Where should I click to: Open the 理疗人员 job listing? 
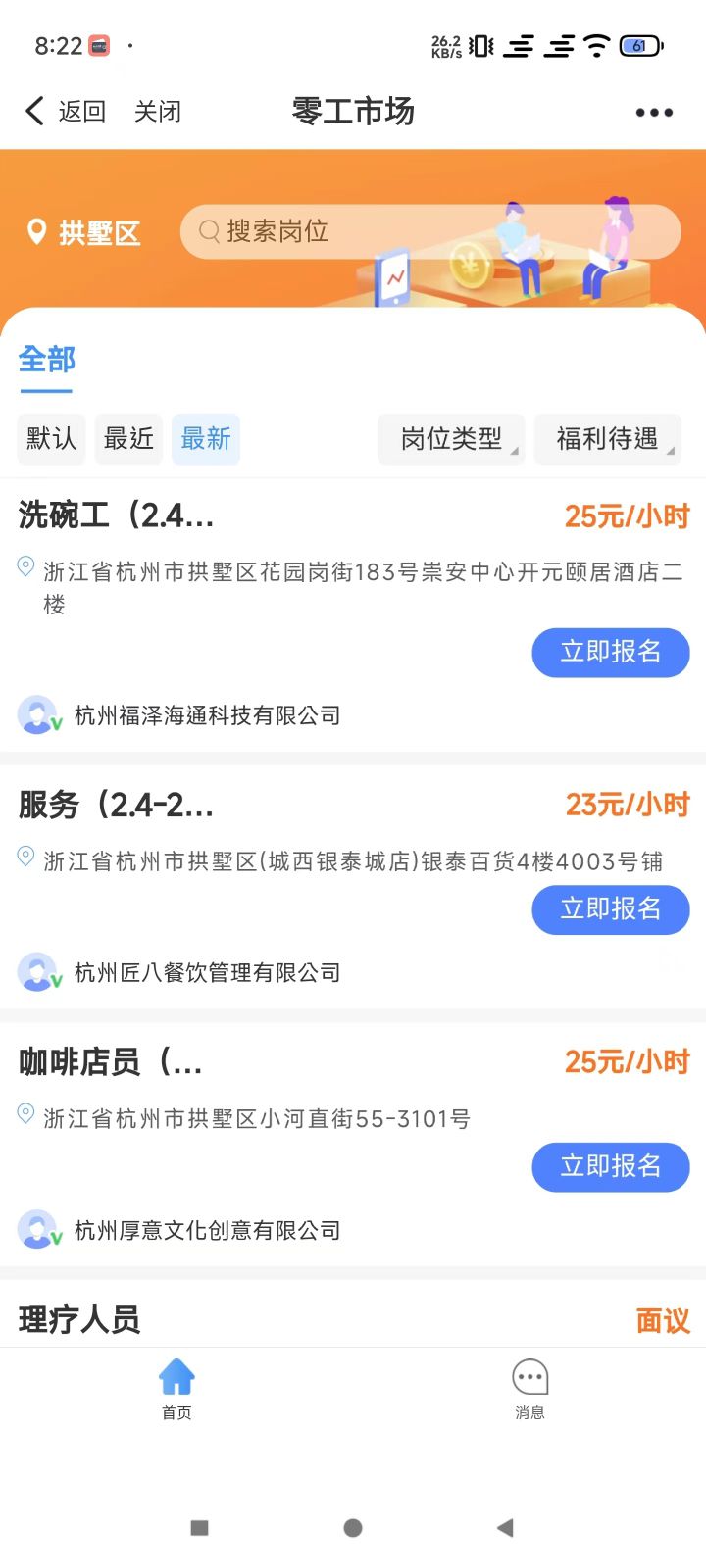[x=79, y=1320]
